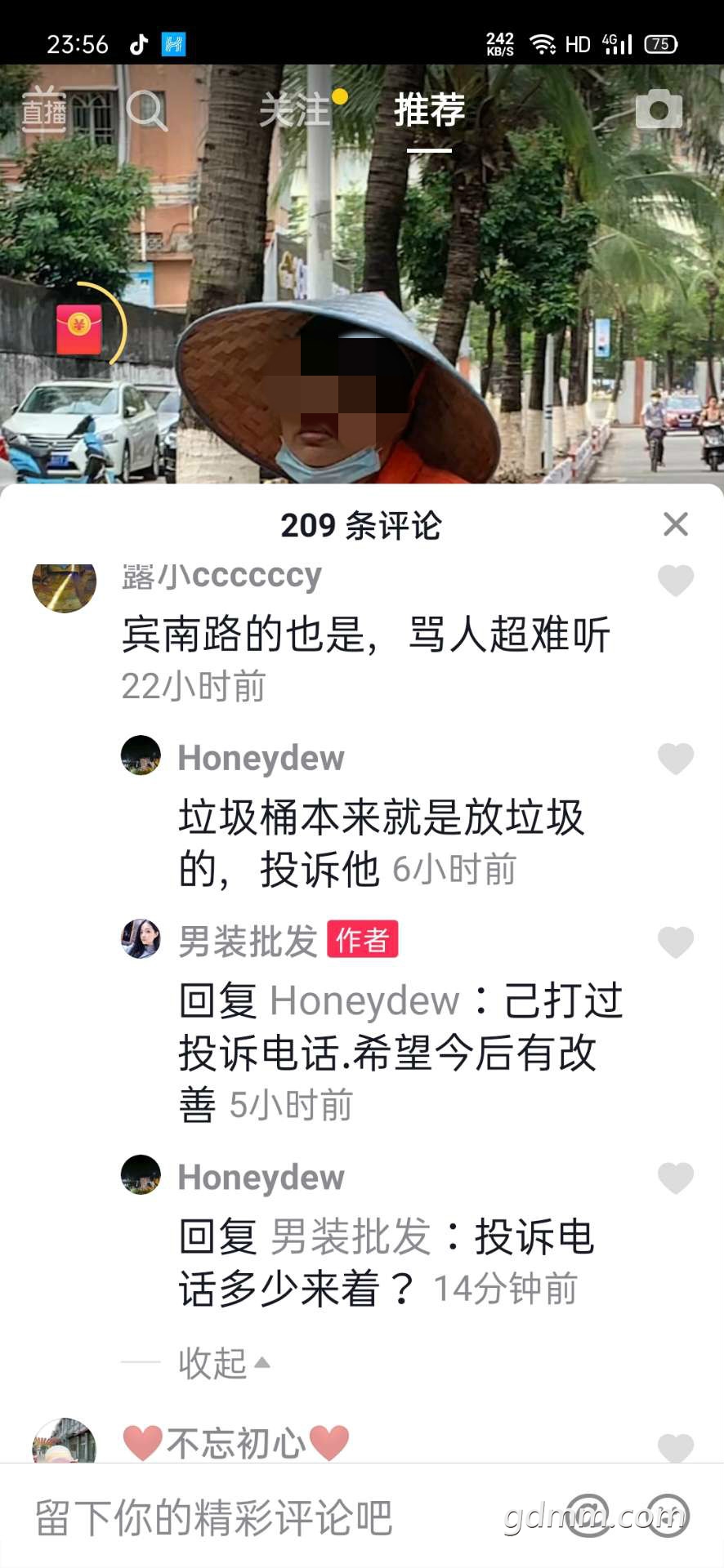Open the live stream (直播) icon

click(43, 109)
